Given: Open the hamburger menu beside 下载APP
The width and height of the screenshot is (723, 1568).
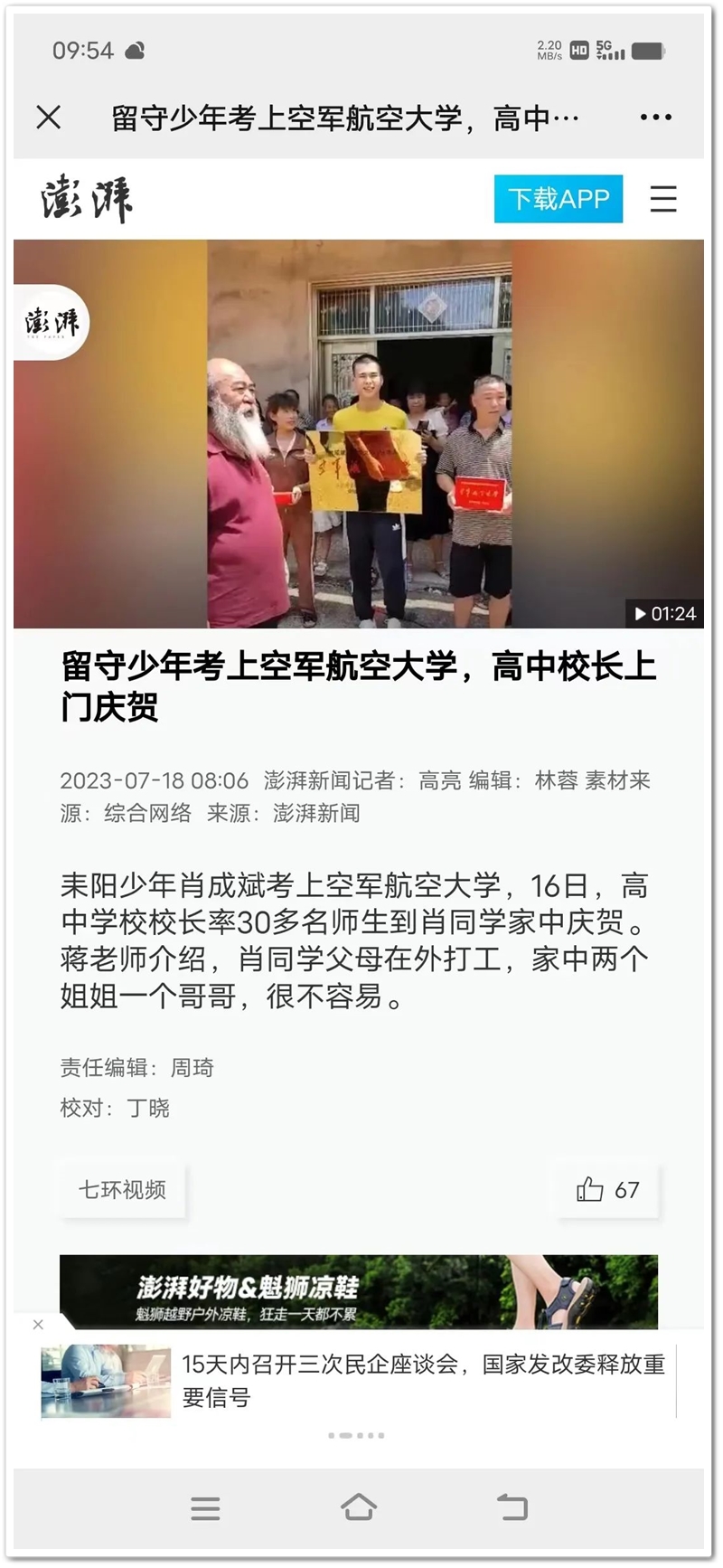Looking at the screenshot, I should click(x=662, y=199).
